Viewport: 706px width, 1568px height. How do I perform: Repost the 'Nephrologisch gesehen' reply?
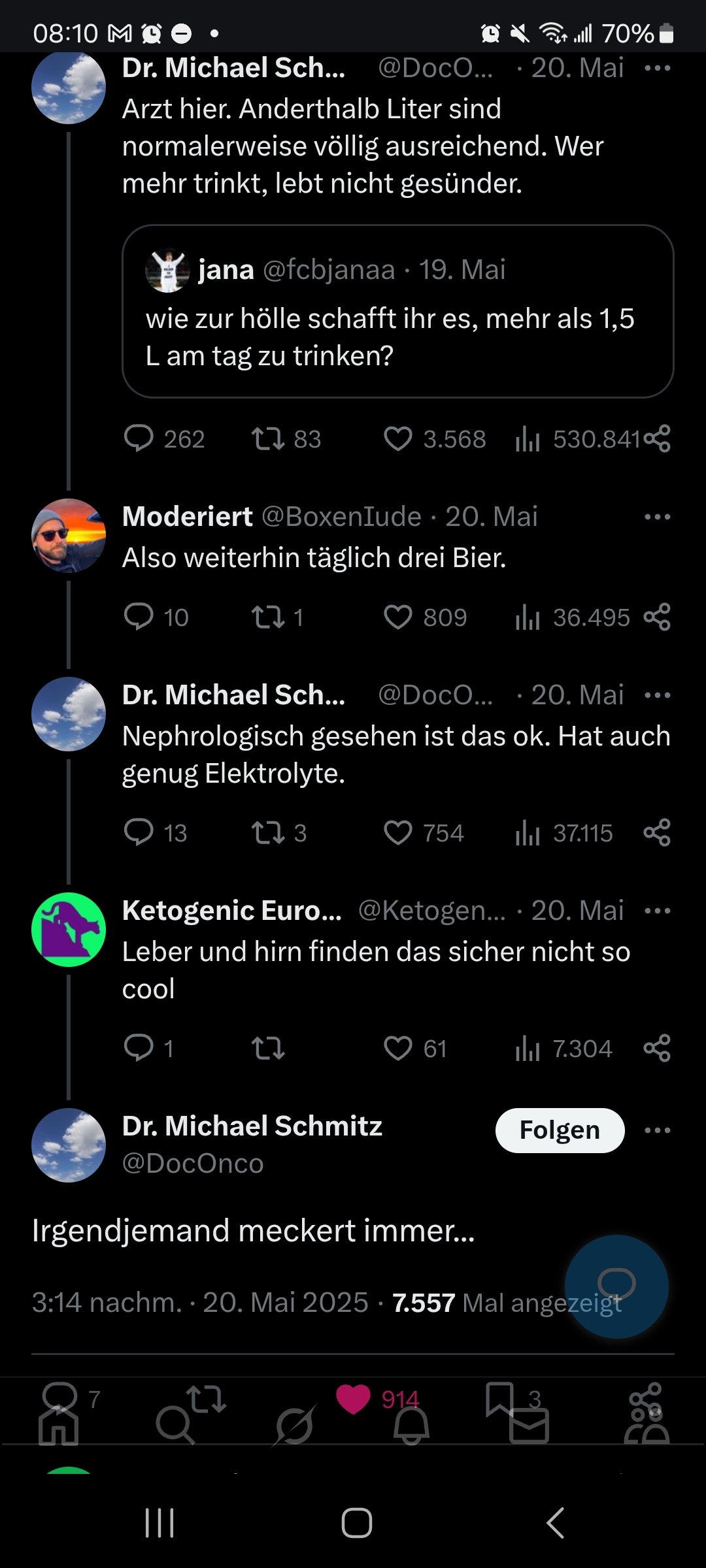point(268,833)
